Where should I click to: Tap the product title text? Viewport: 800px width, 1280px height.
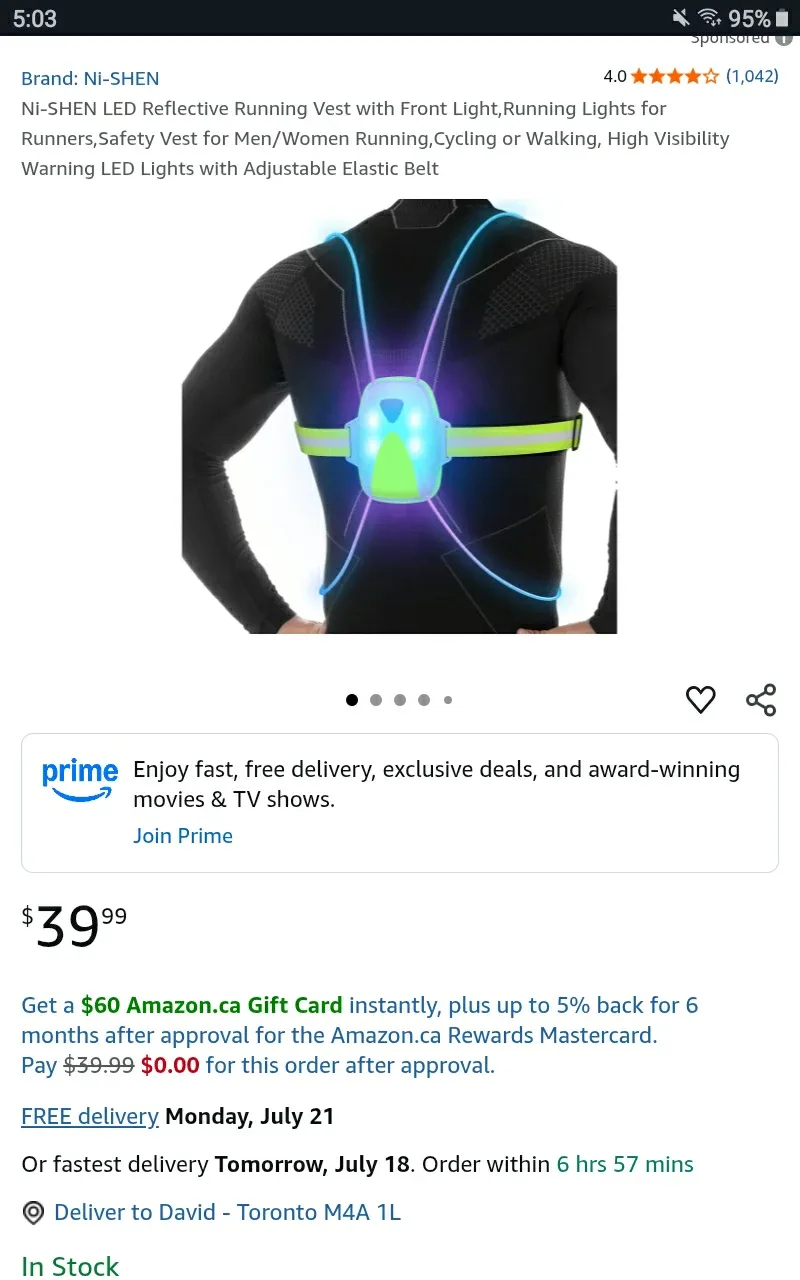point(375,138)
